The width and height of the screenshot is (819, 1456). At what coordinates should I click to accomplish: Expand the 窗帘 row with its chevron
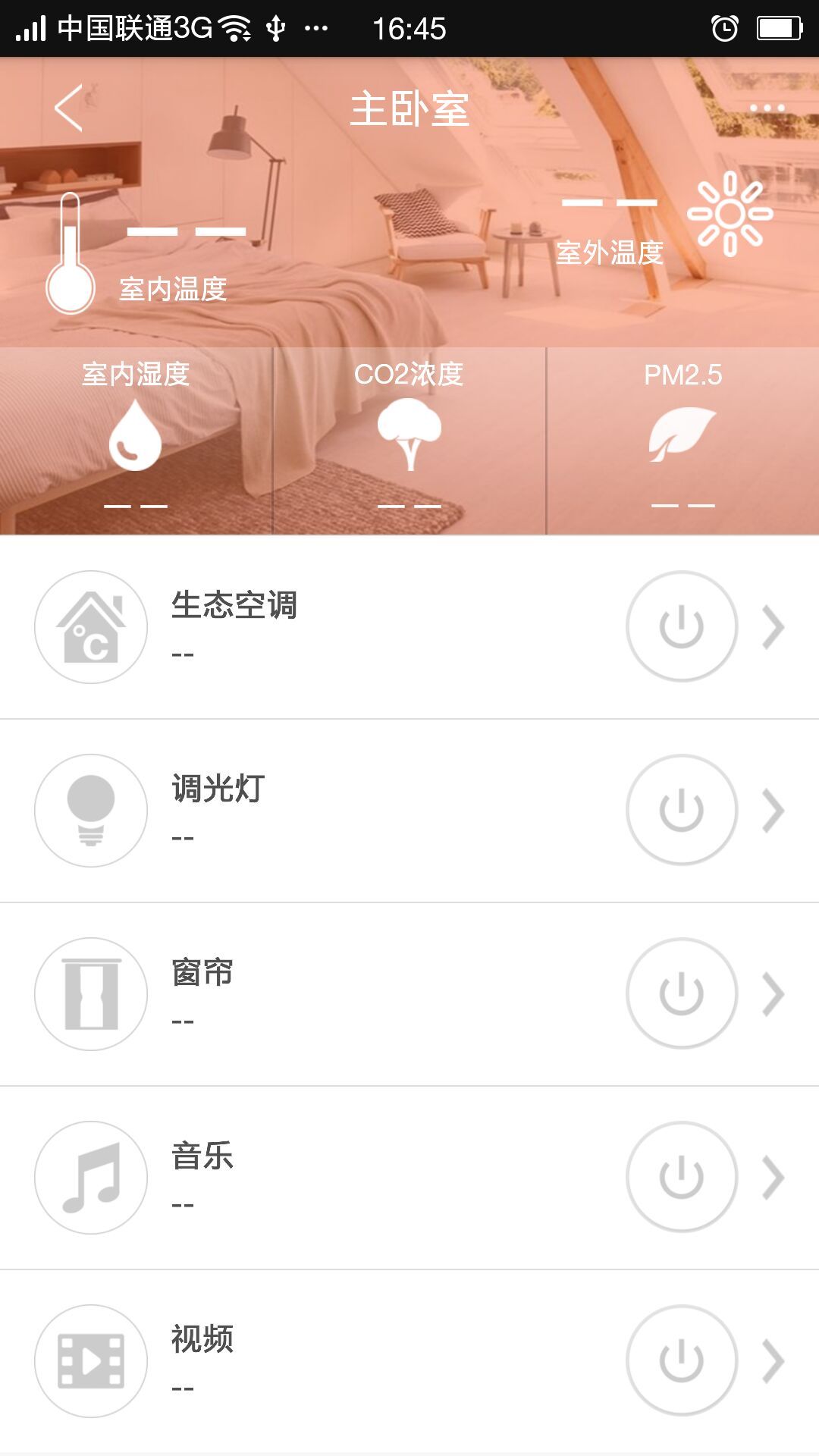point(773,993)
